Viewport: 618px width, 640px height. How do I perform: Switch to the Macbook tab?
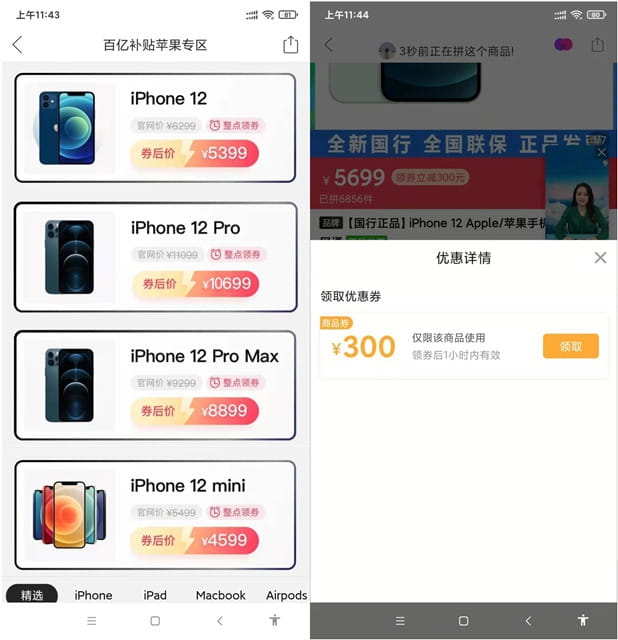tap(220, 595)
